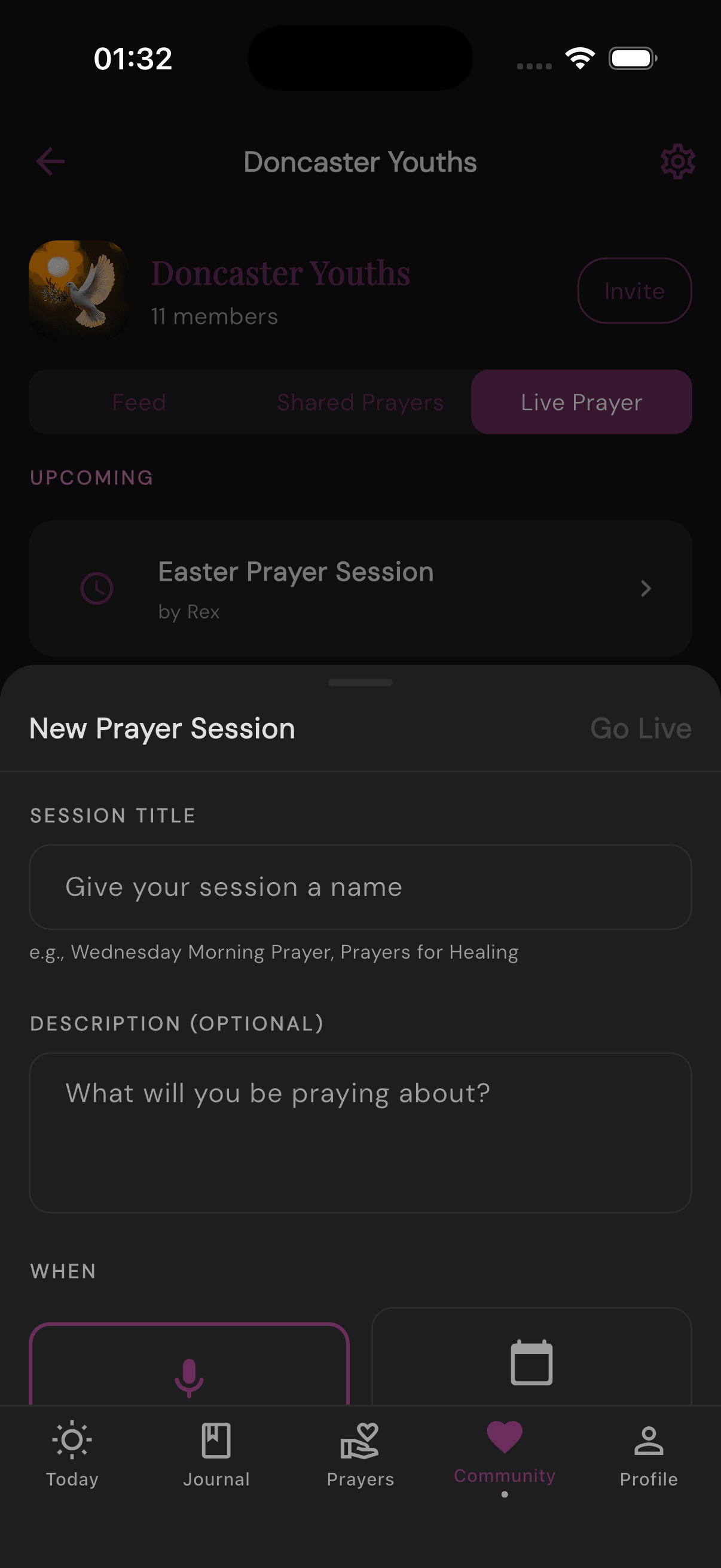
Task: Tap the Invite button
Action: [634, 291]
